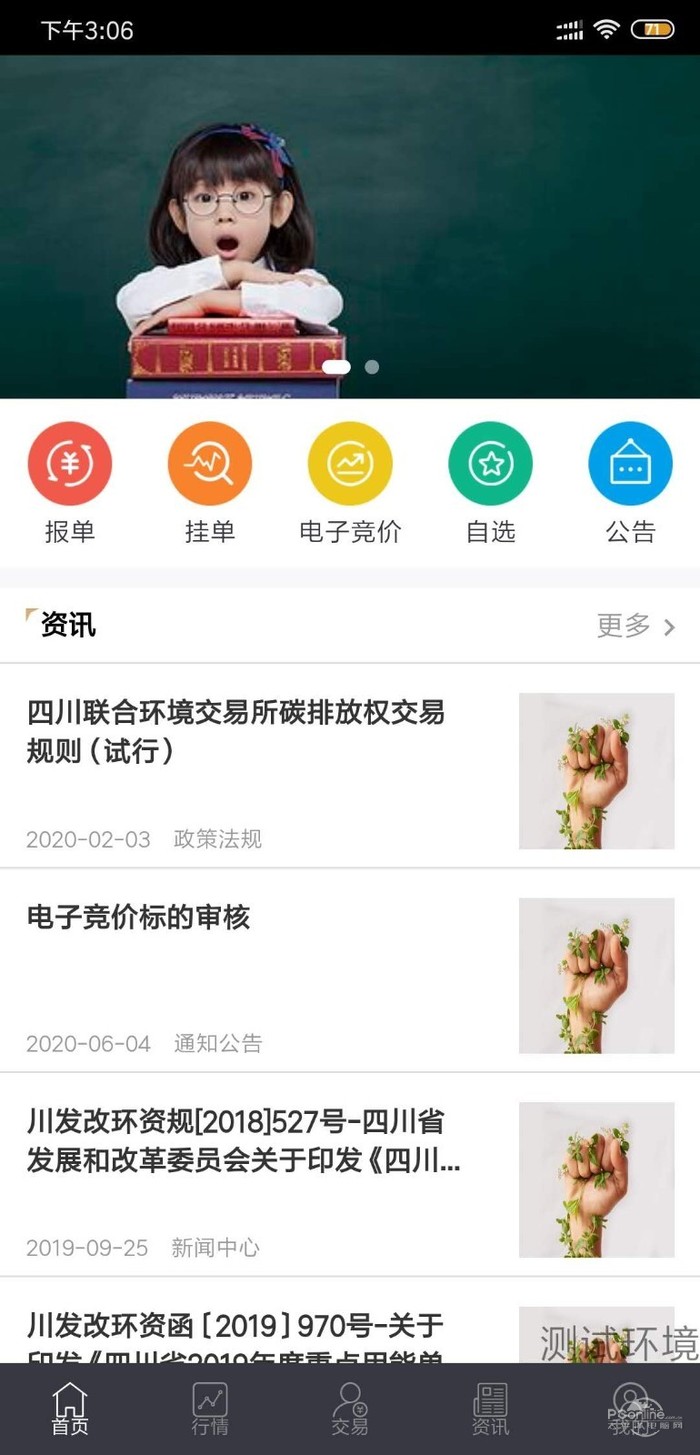Switch to the 交易 tab
The image size is (700, 1455).
[x=350, y=1408]
